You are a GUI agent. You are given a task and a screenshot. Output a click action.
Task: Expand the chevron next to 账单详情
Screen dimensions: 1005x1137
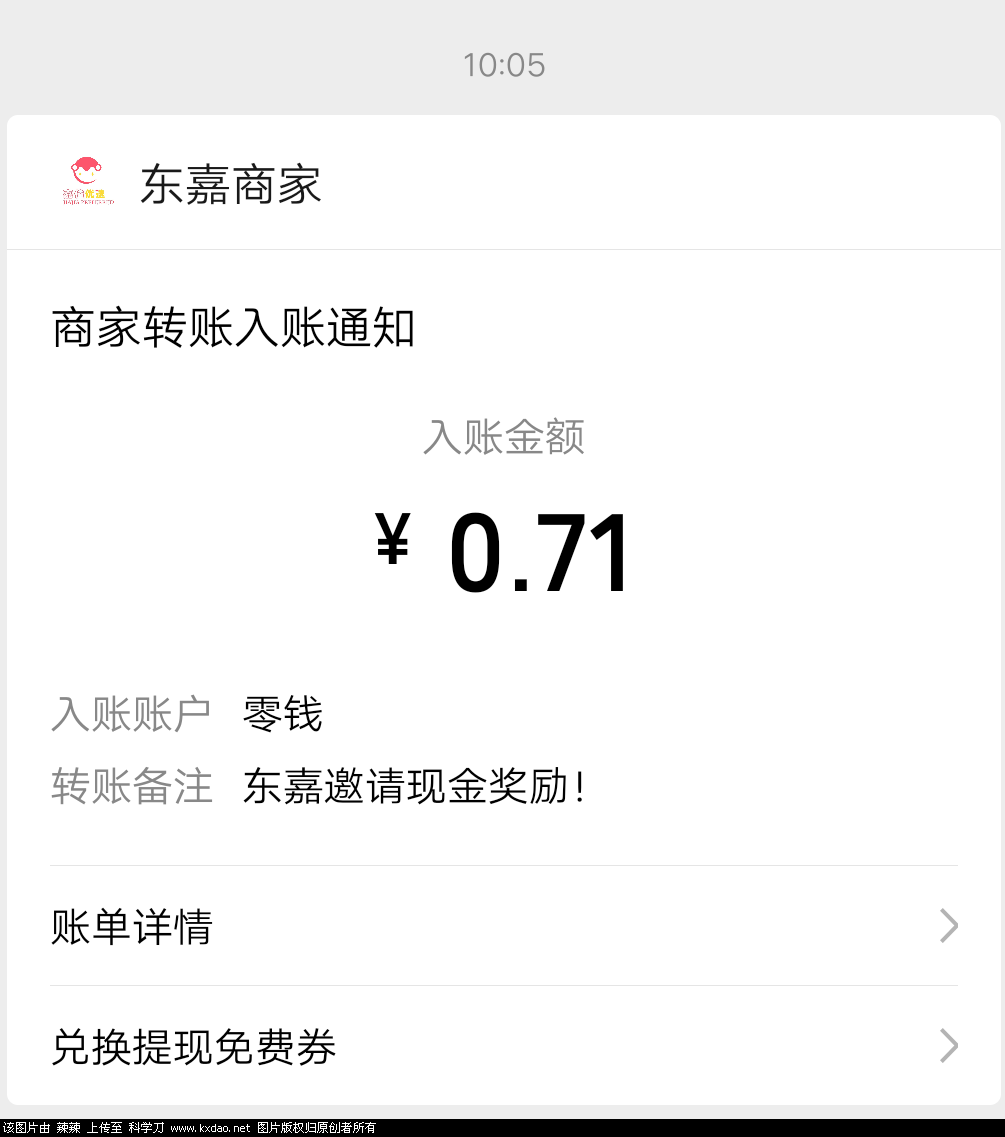point(946,927)
